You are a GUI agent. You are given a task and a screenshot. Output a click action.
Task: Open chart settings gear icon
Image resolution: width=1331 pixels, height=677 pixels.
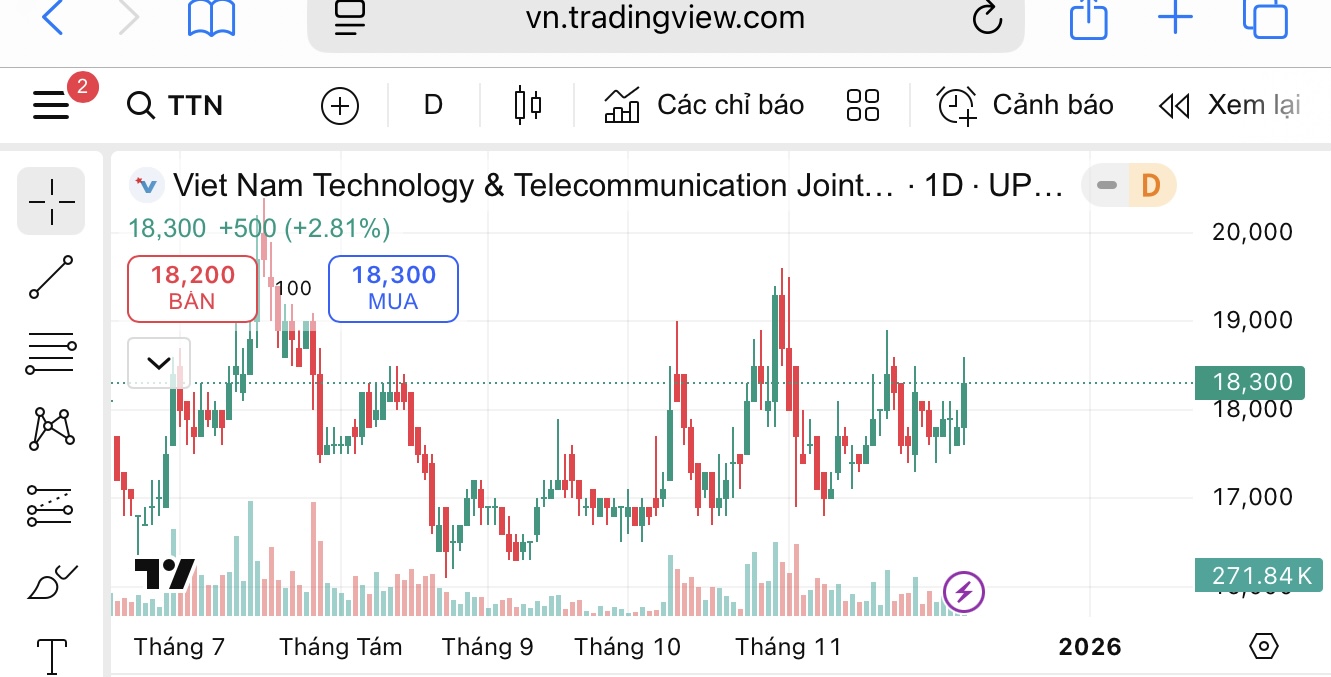click(x=1264, y=646)
